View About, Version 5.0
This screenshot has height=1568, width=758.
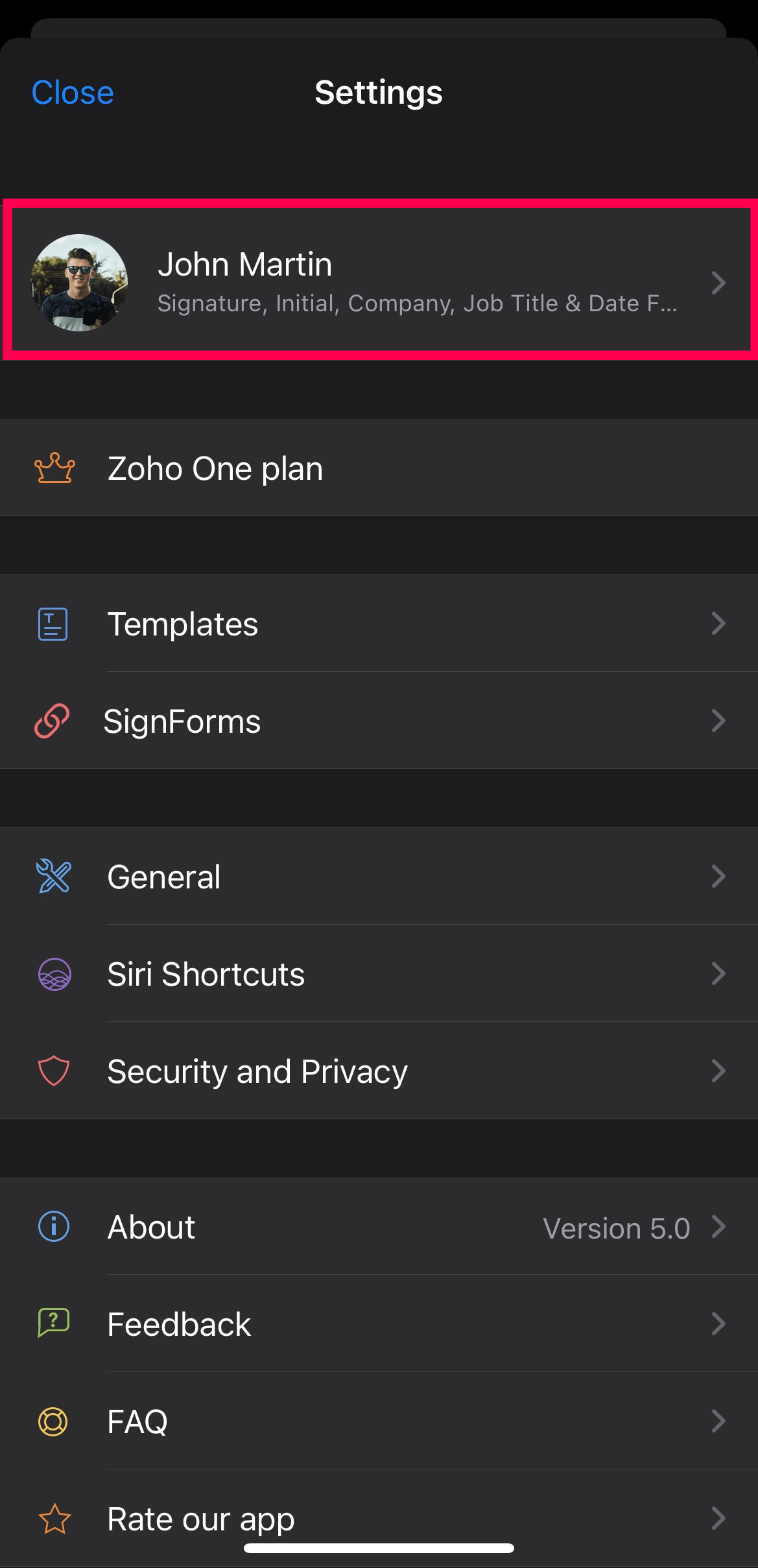pos(379,1227)
